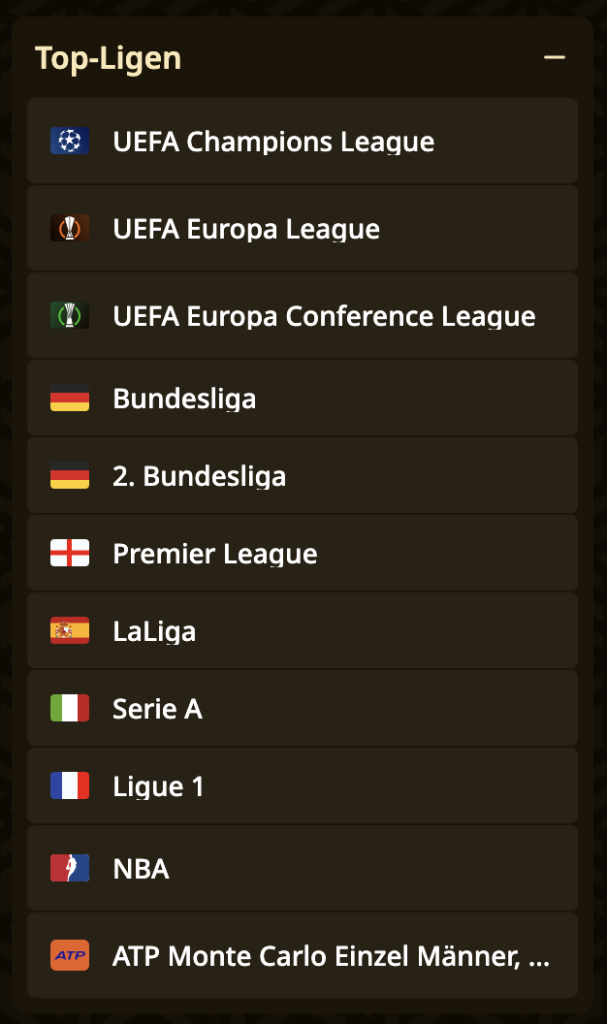This screenshot has height=1024, width=607.
Task: Open Premier League
Action: click(x=302, y=553)
